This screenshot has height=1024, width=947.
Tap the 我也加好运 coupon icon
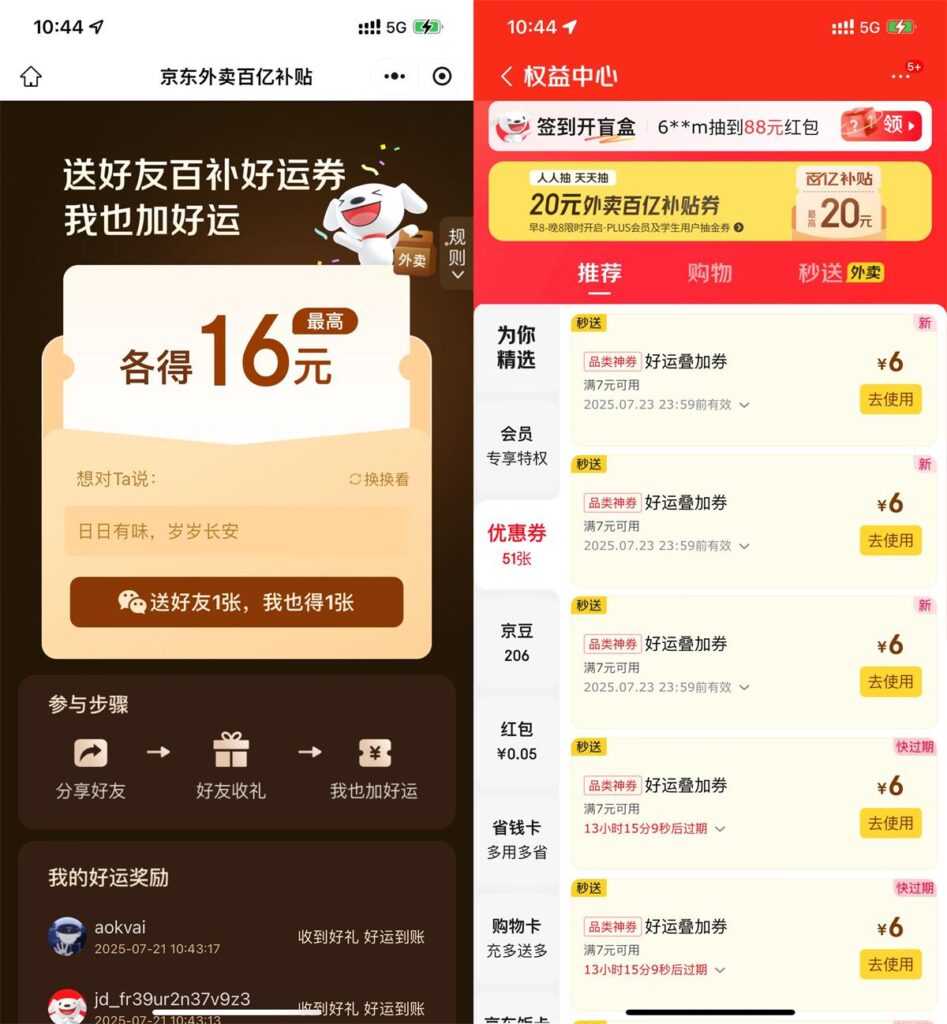375,752
